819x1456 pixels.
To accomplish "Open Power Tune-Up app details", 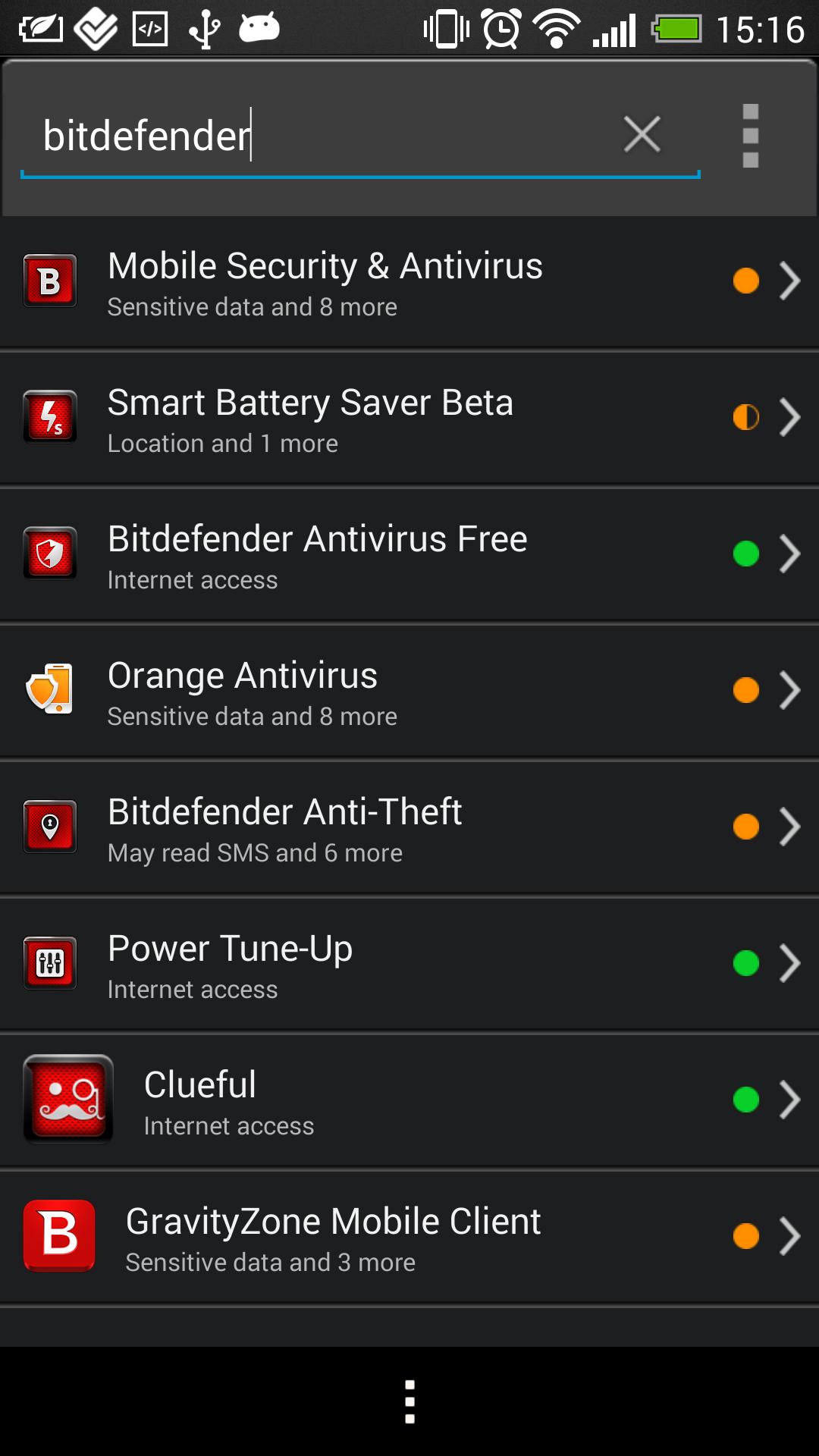I will pyautogui.click(x=409, y=965).
